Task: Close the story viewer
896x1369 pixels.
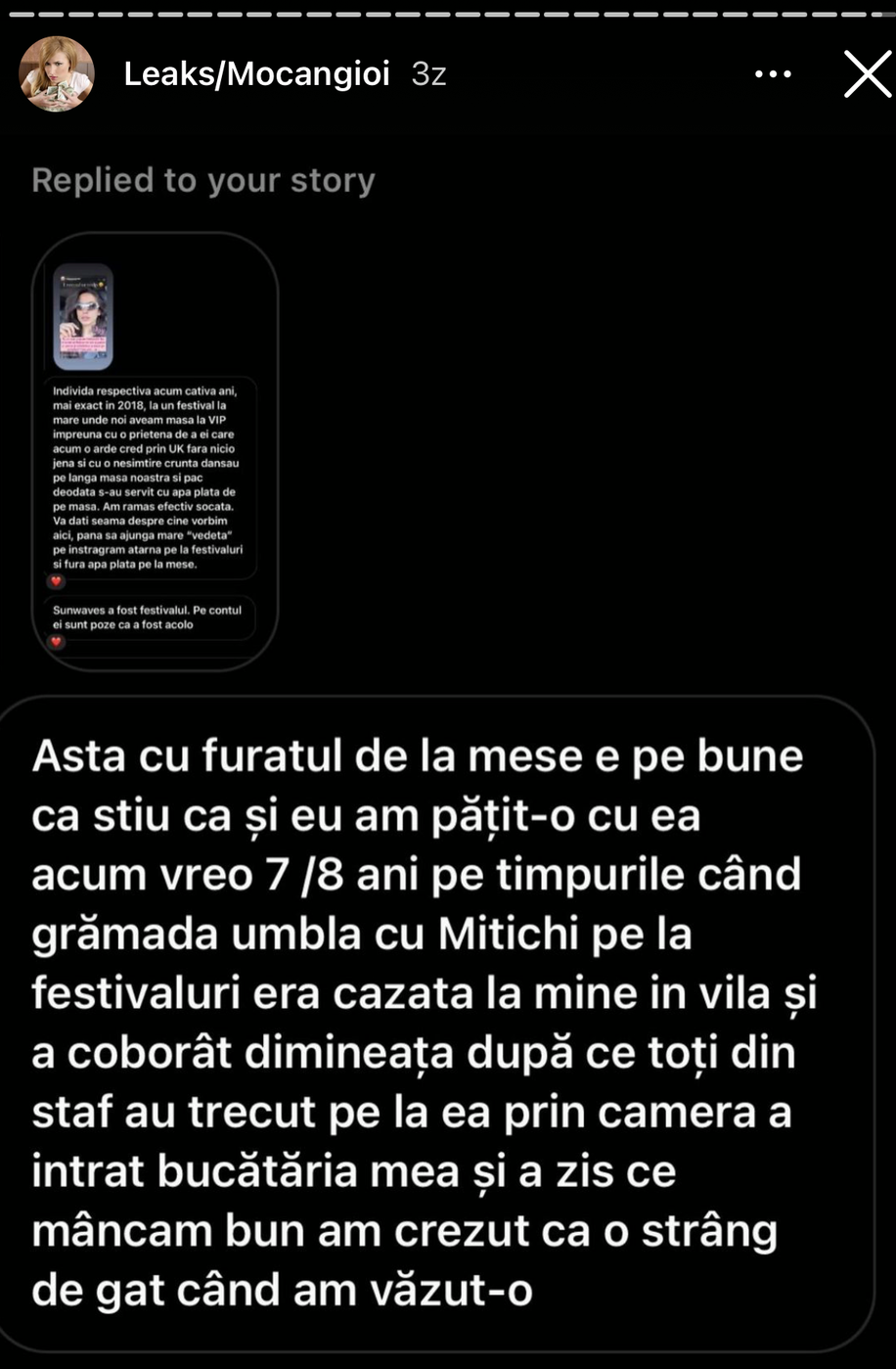Action: point(868,74)
